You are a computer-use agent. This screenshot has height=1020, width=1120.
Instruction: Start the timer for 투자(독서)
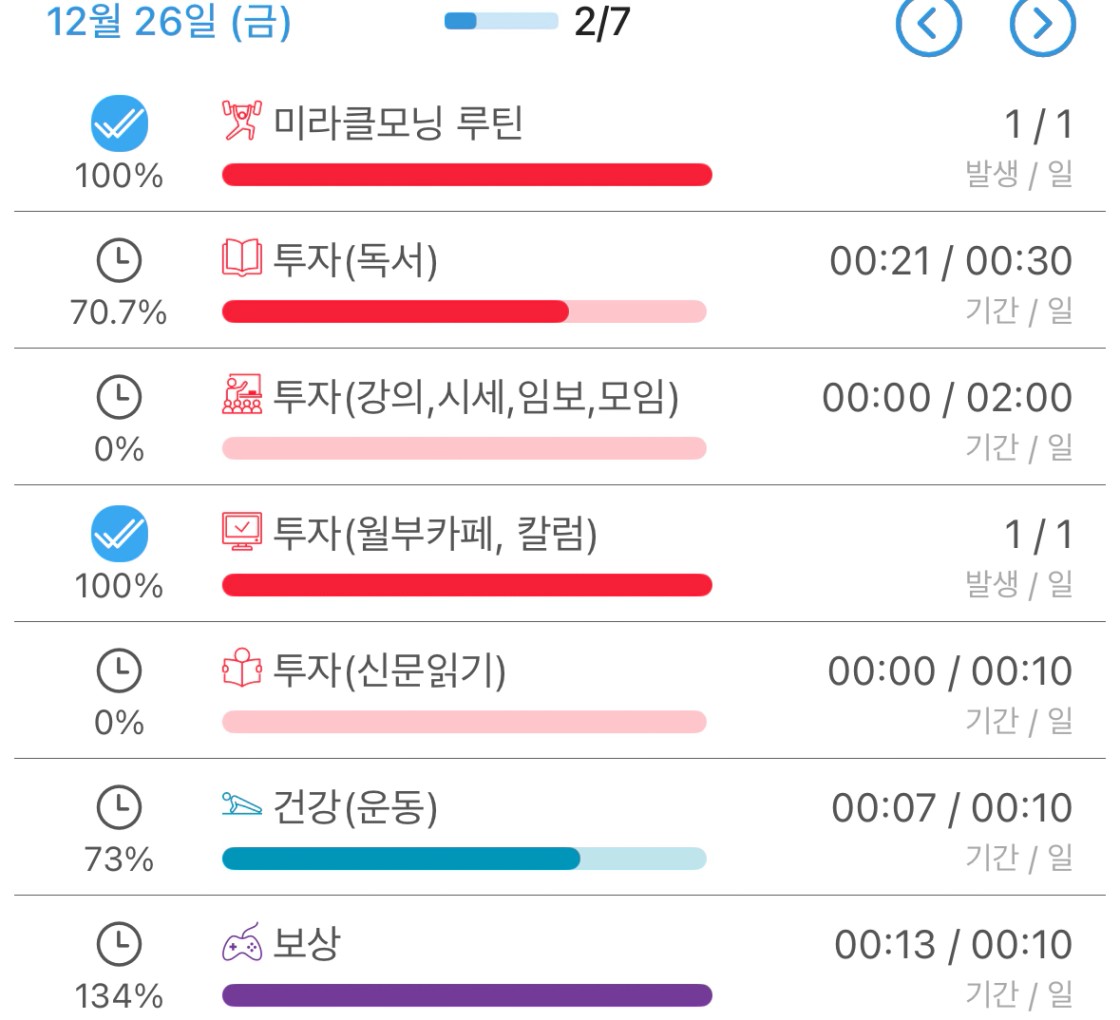click(x=119, y=262)
